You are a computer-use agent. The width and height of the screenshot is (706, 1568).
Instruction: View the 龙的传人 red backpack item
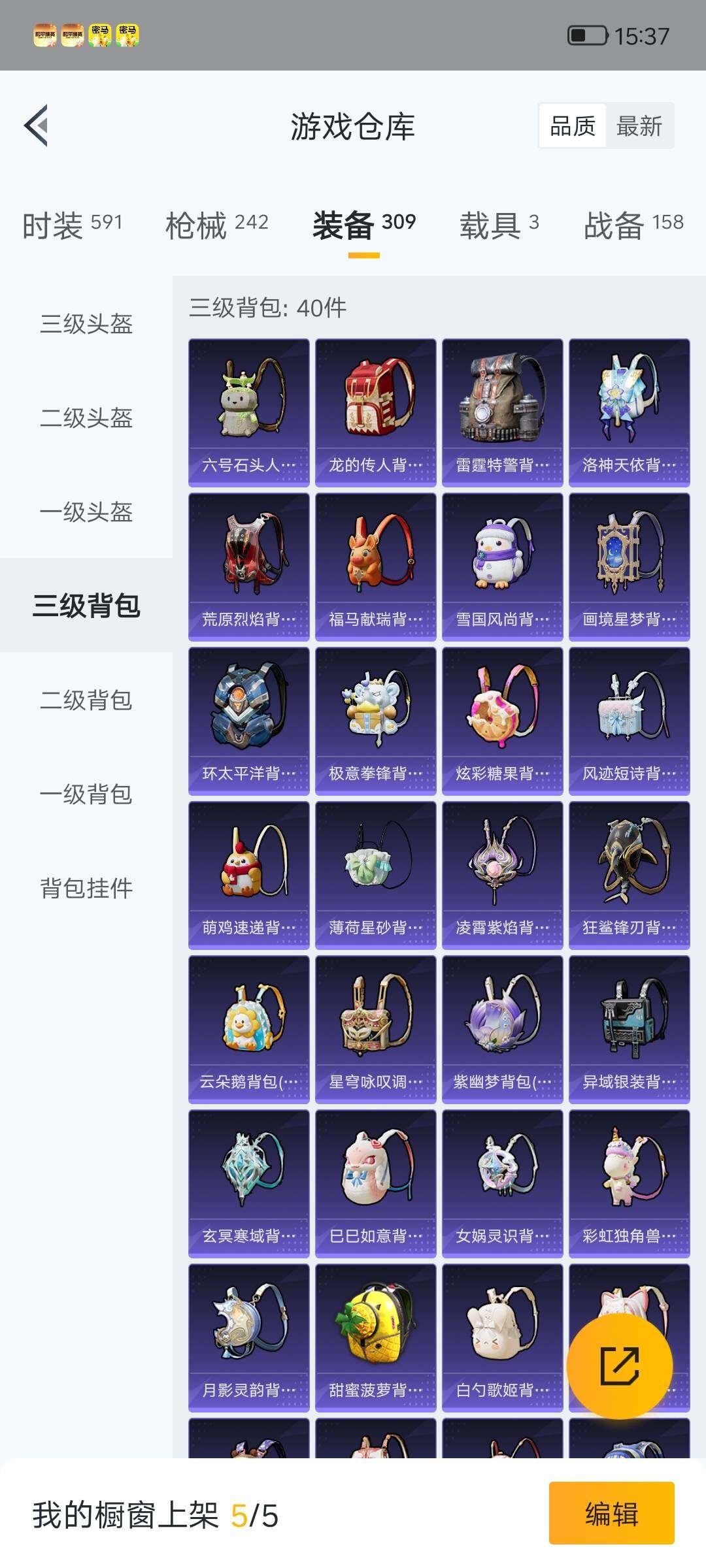[x=375, y=410]
